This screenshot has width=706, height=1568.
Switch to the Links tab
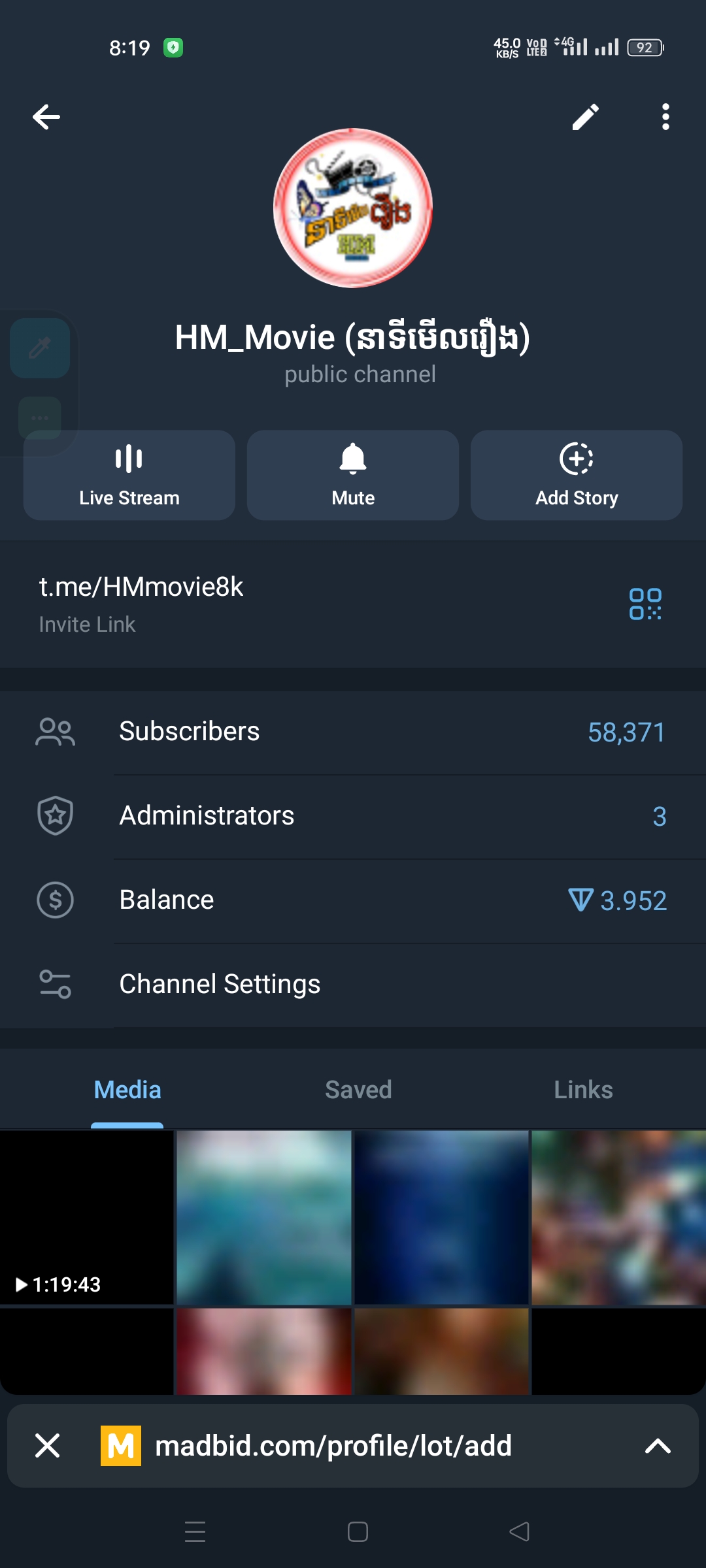[x=583, y=1090]
